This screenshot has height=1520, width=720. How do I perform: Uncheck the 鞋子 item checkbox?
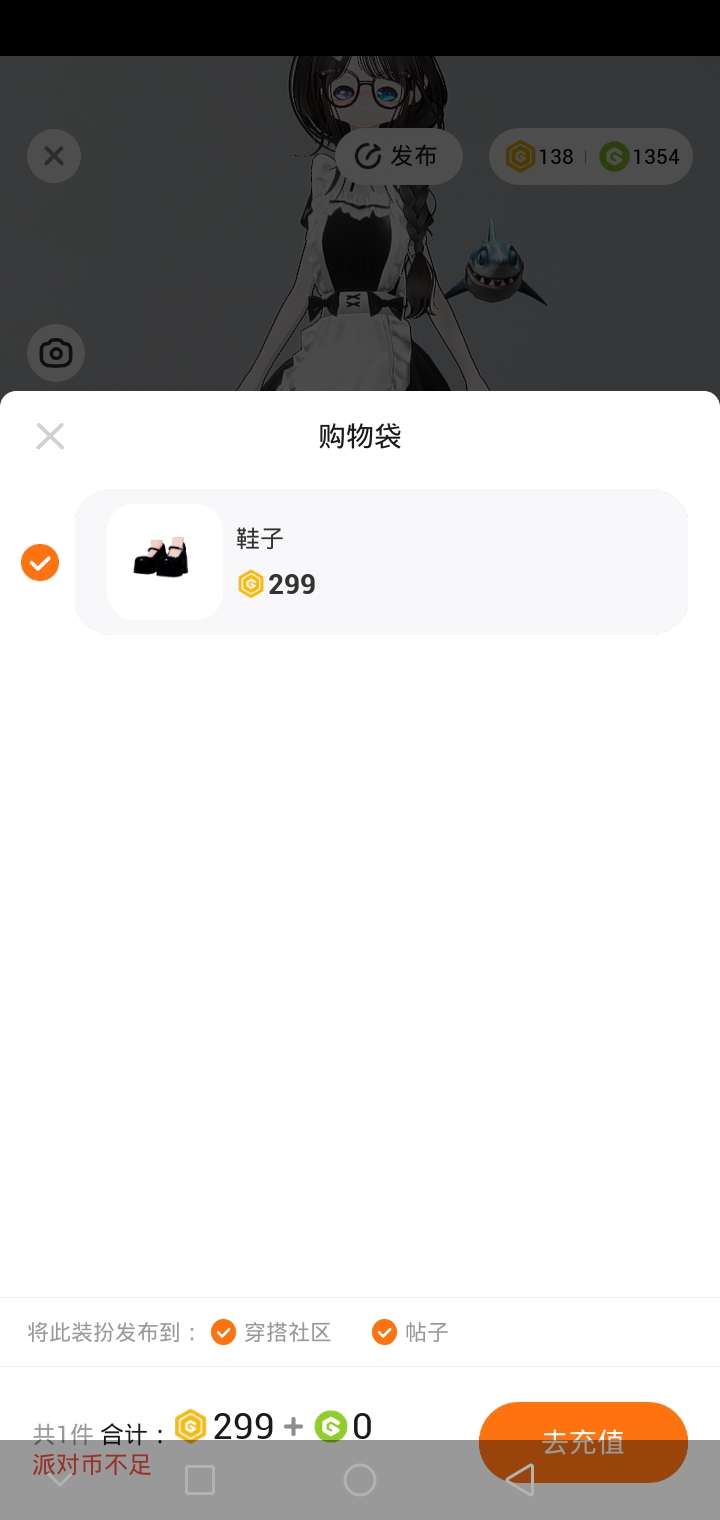tap(40, 563)
